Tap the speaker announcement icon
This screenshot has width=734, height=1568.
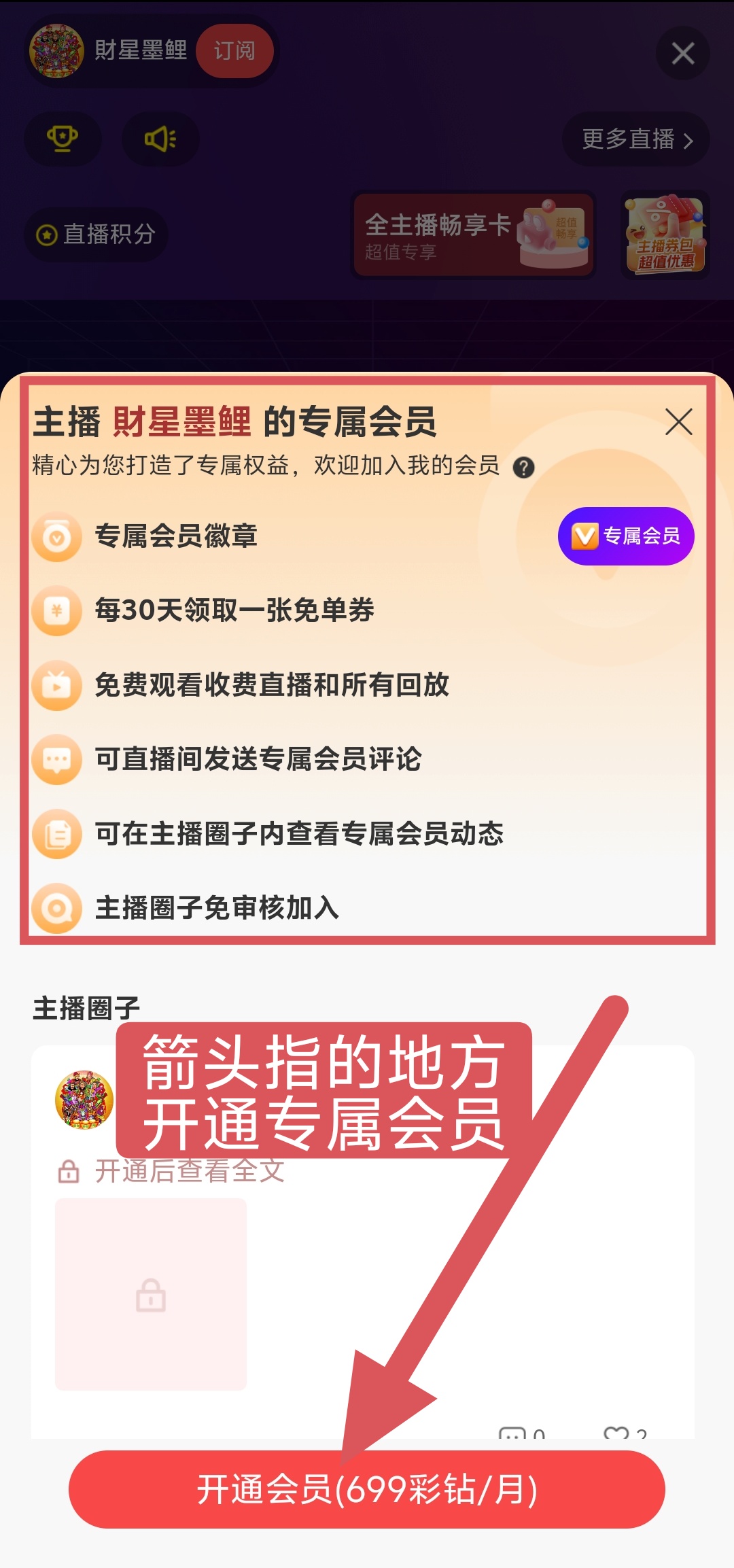pos(160,139)
